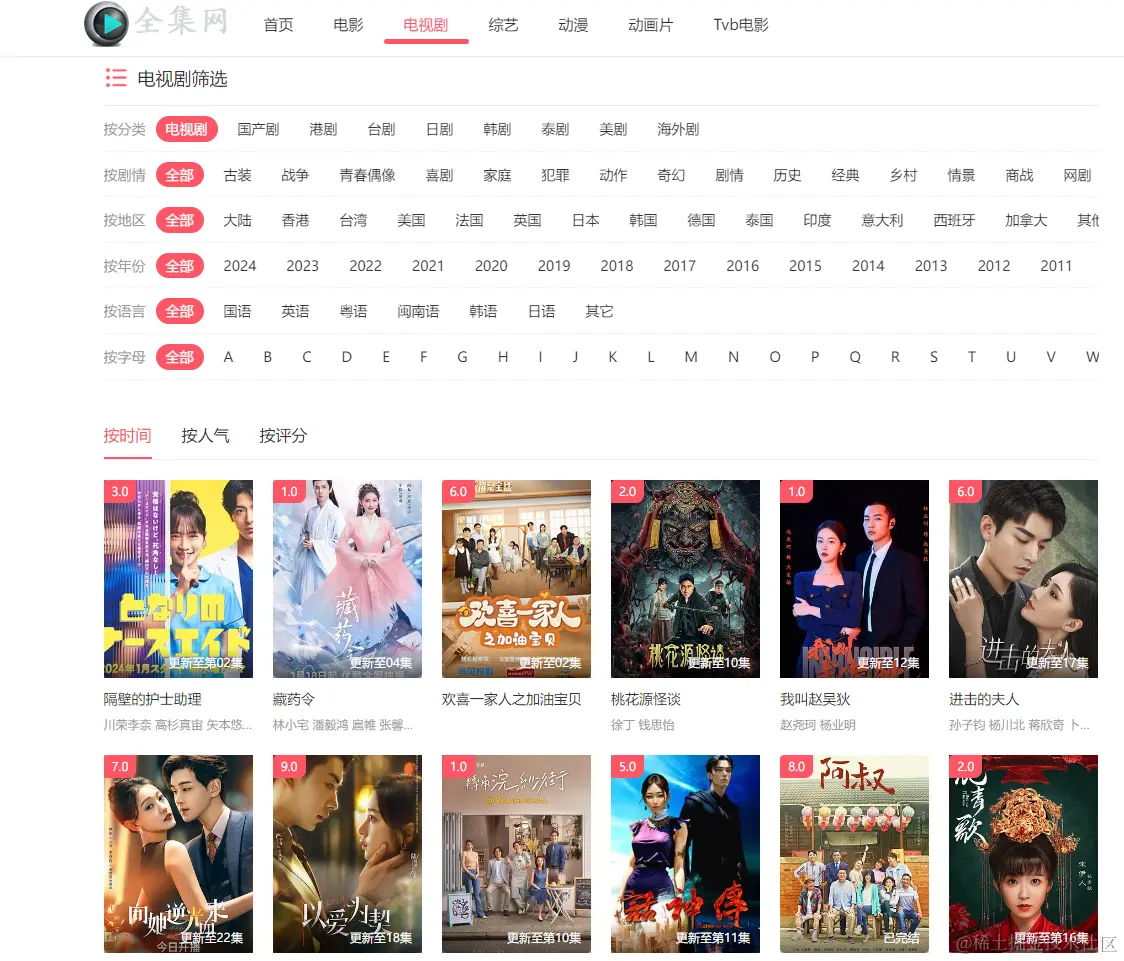Open the 藏药令 poster
This screenshot has height=961, width=1124.
(347, 579)
